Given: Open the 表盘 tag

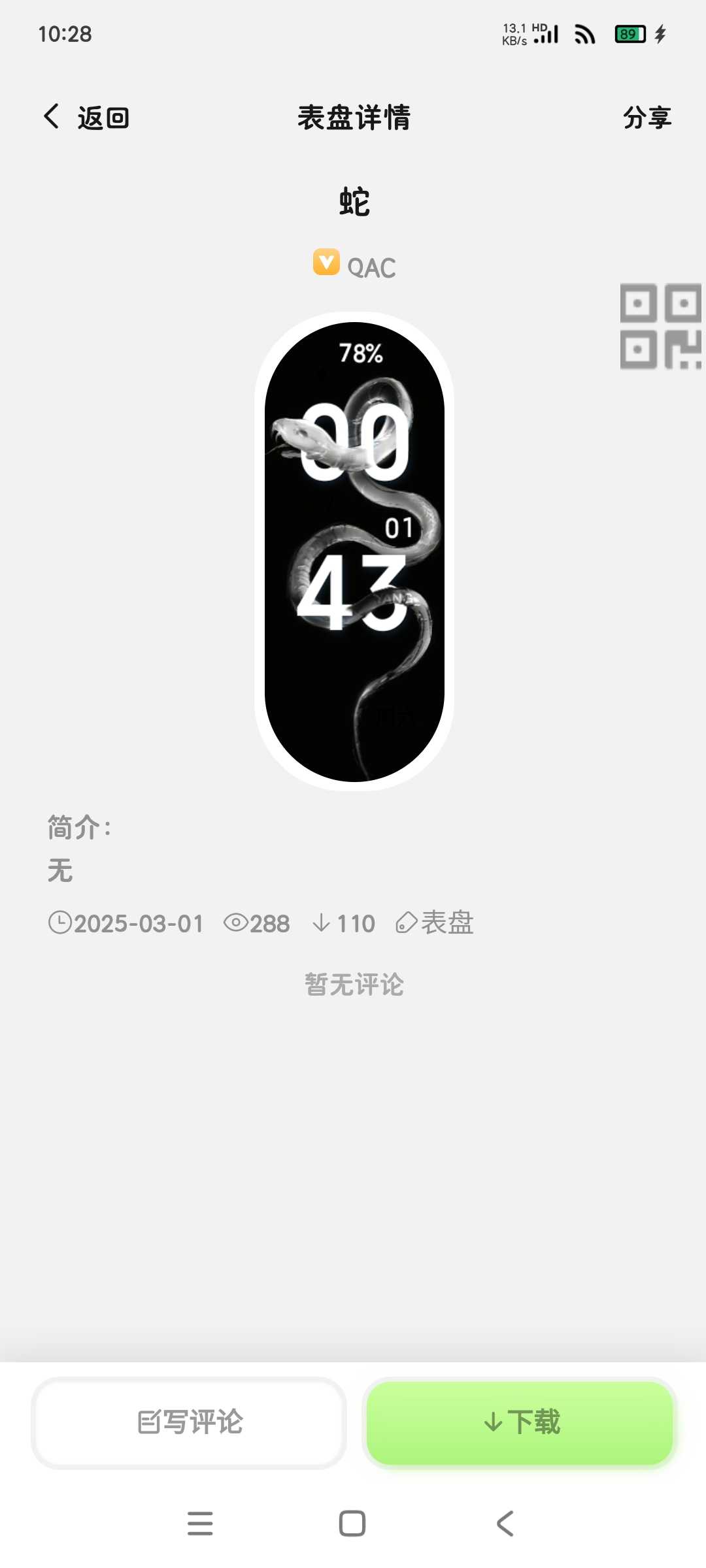Looking at the screenshot, I should pyautogui.click(x=435, y=923).
